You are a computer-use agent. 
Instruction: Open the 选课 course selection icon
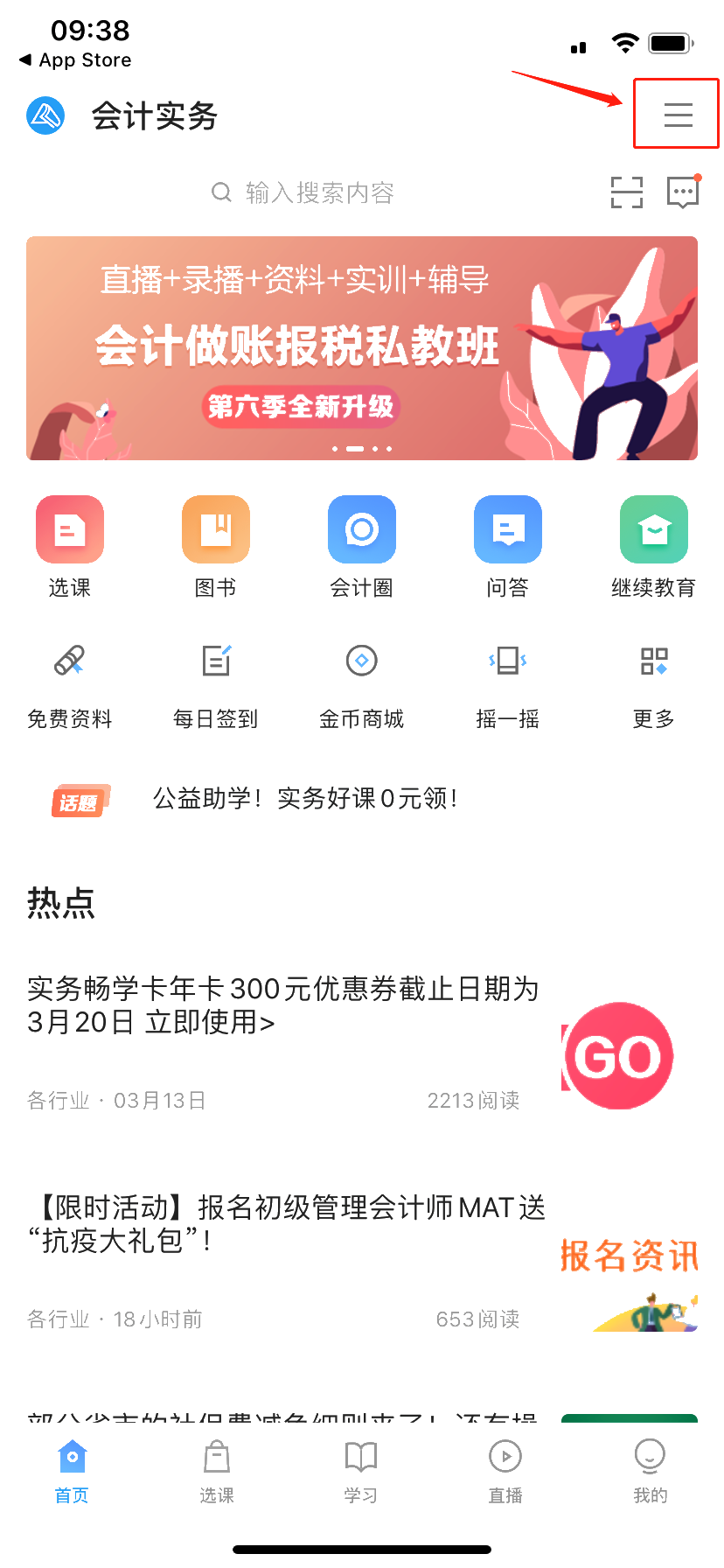click(x=70, y=529)
